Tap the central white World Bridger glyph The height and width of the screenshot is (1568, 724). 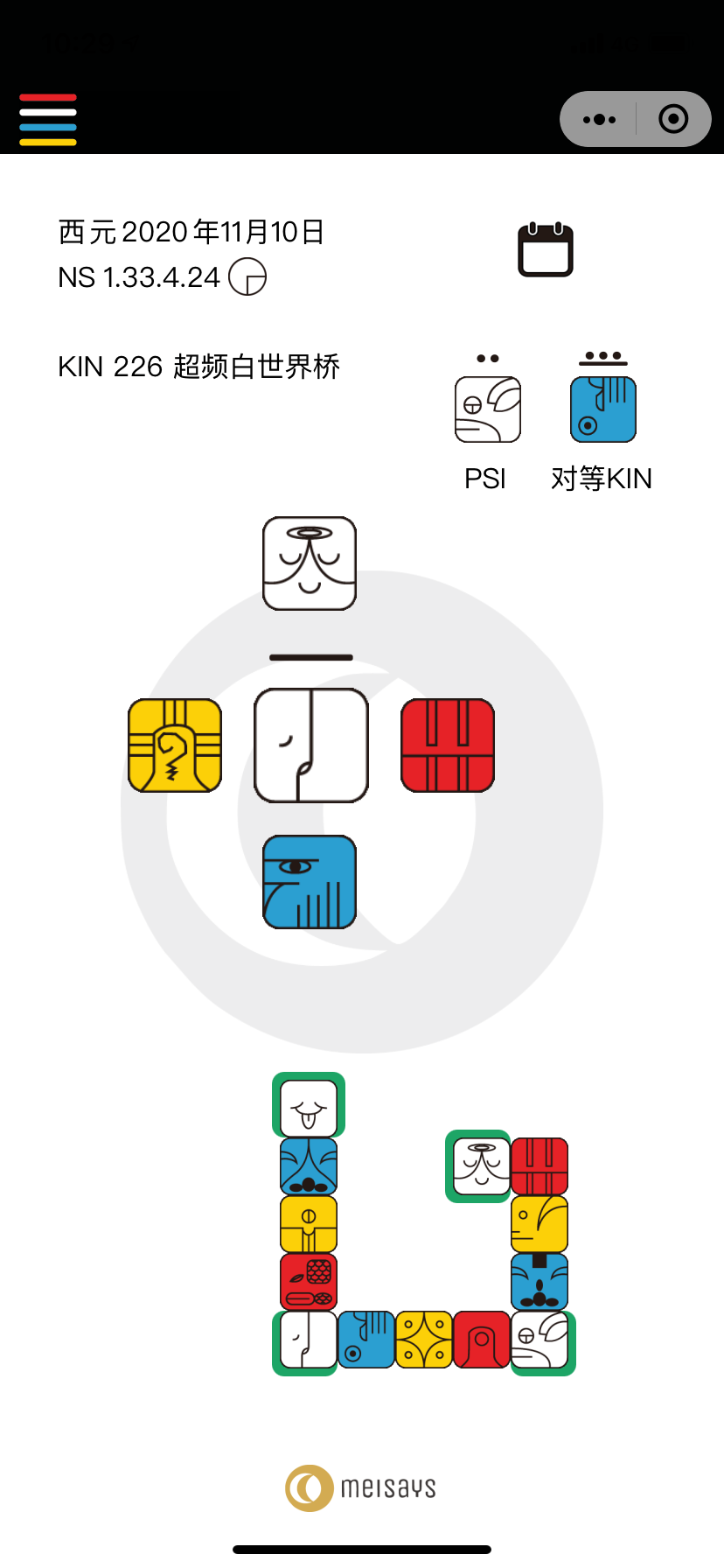pos(310,745)
